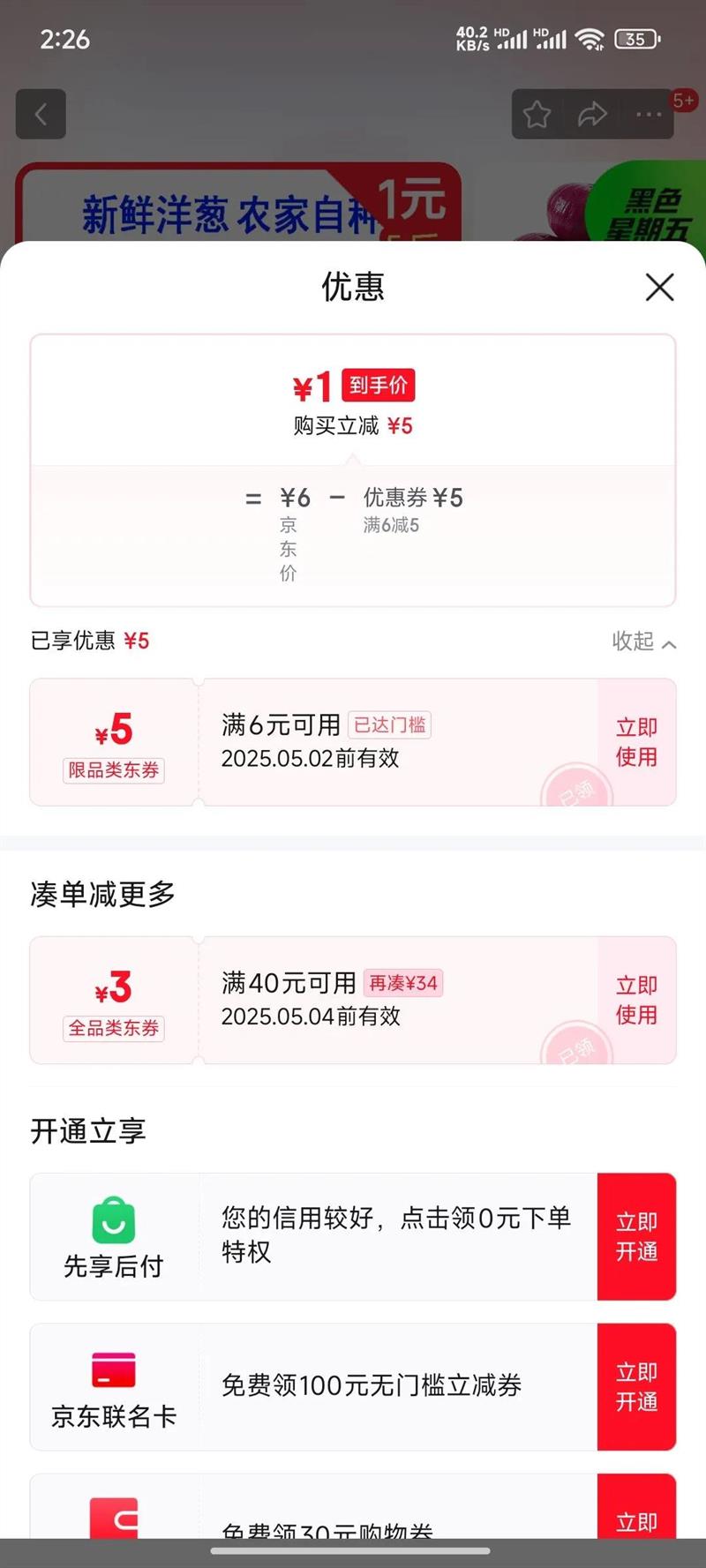Open the 免费领30元购物券 offer button
Viewport: 706px width, 1568px height.
(x=636, y=1508)
